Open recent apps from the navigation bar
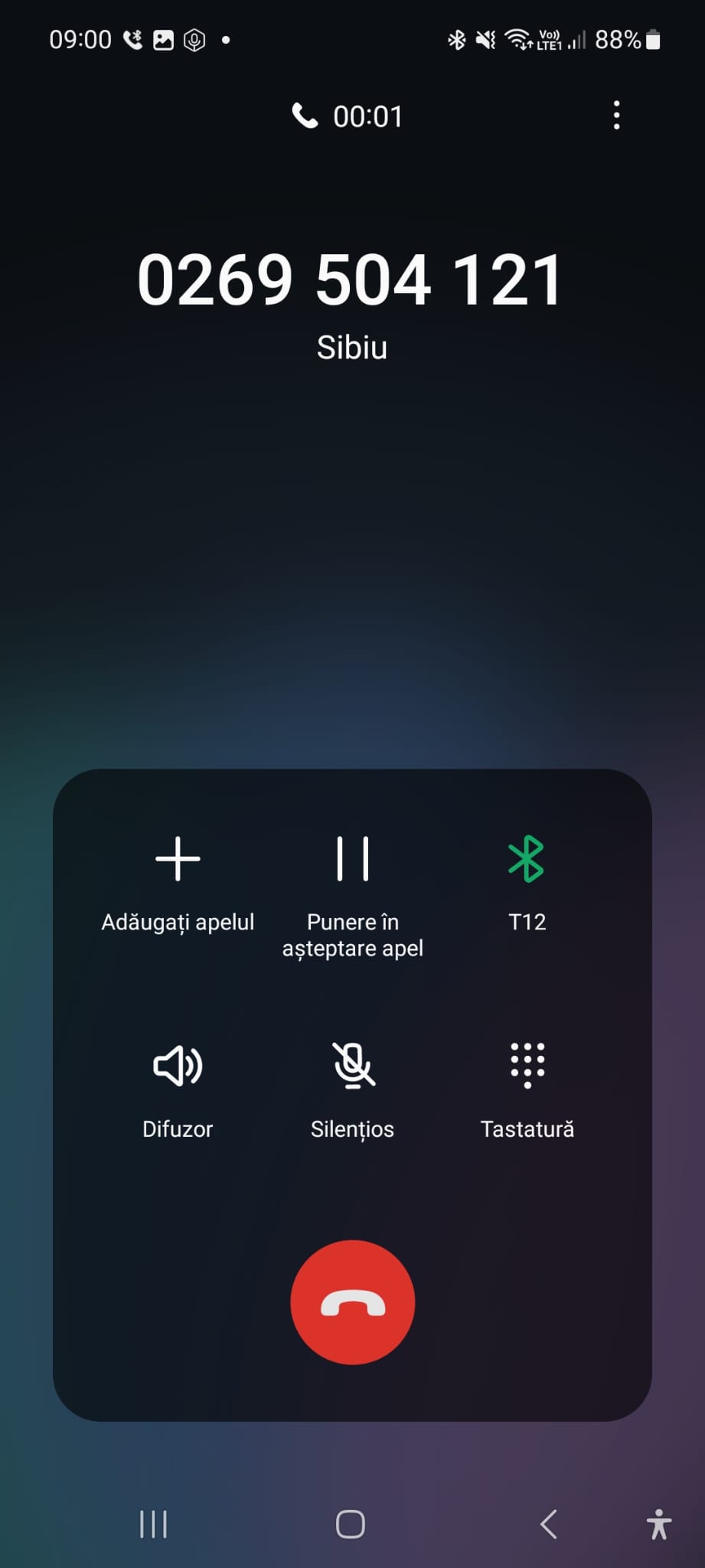The height and width of the screenshot is (1568, 705). 154,1524
